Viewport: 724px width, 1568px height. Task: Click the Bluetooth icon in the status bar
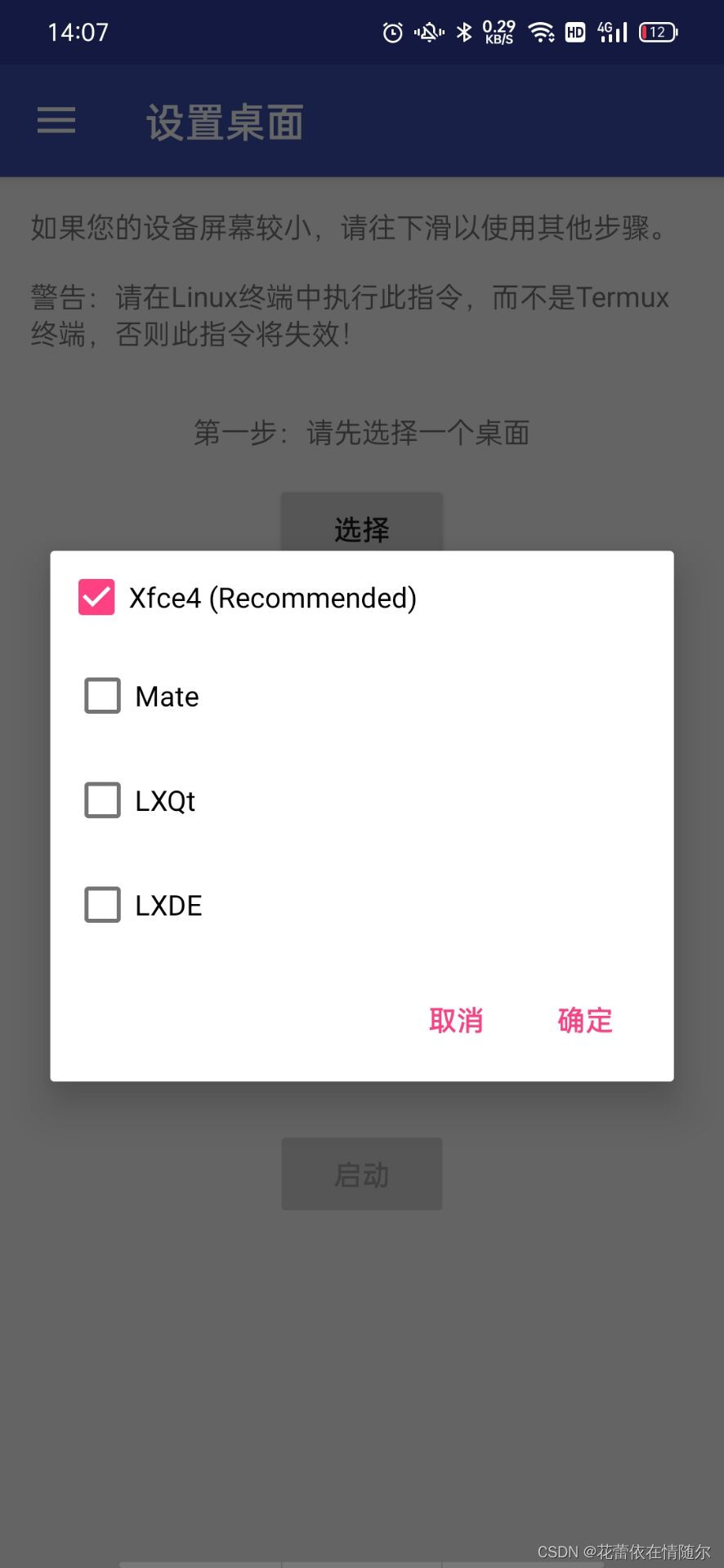(463, 32)
